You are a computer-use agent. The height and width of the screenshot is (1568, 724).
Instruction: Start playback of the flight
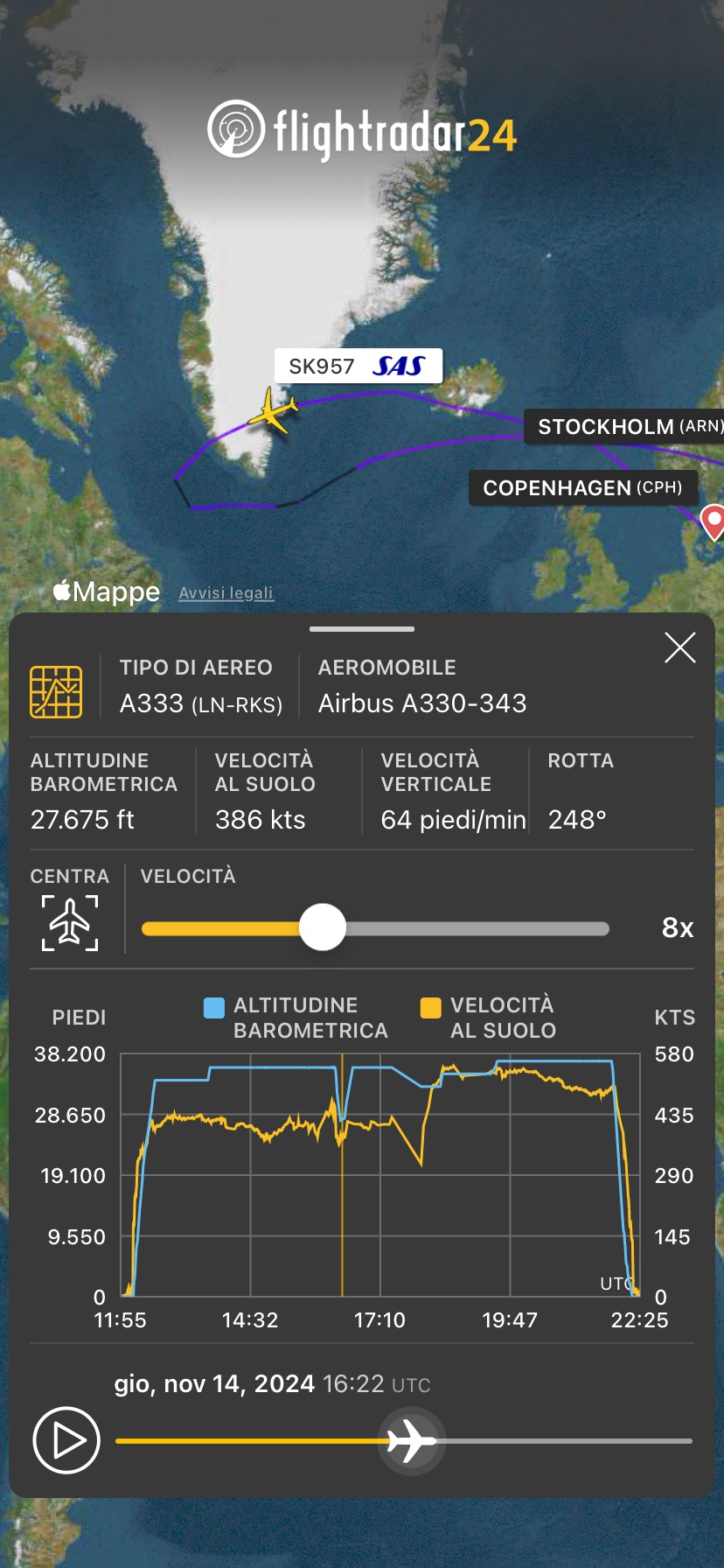click(x=66, y=1440)
